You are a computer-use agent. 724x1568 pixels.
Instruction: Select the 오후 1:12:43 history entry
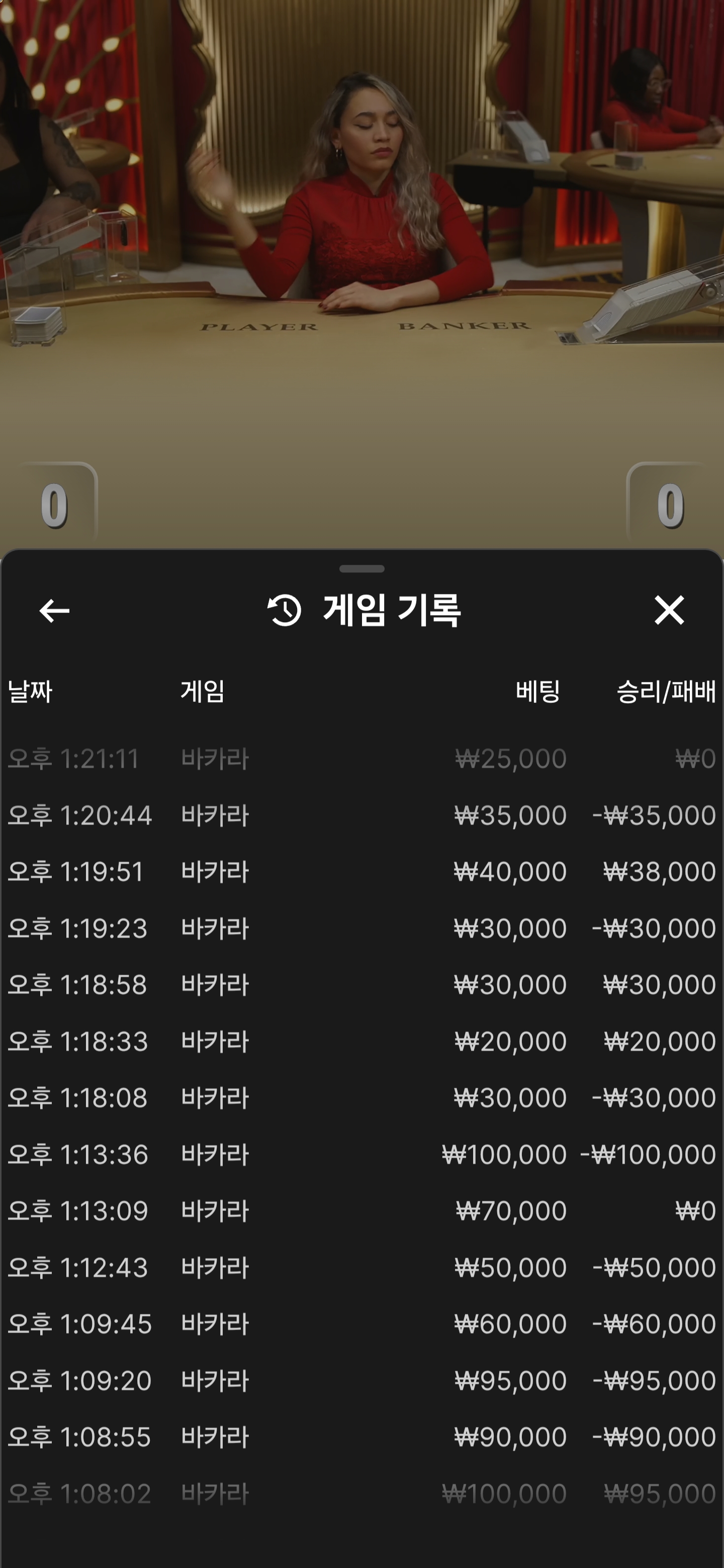point(361,1267)
